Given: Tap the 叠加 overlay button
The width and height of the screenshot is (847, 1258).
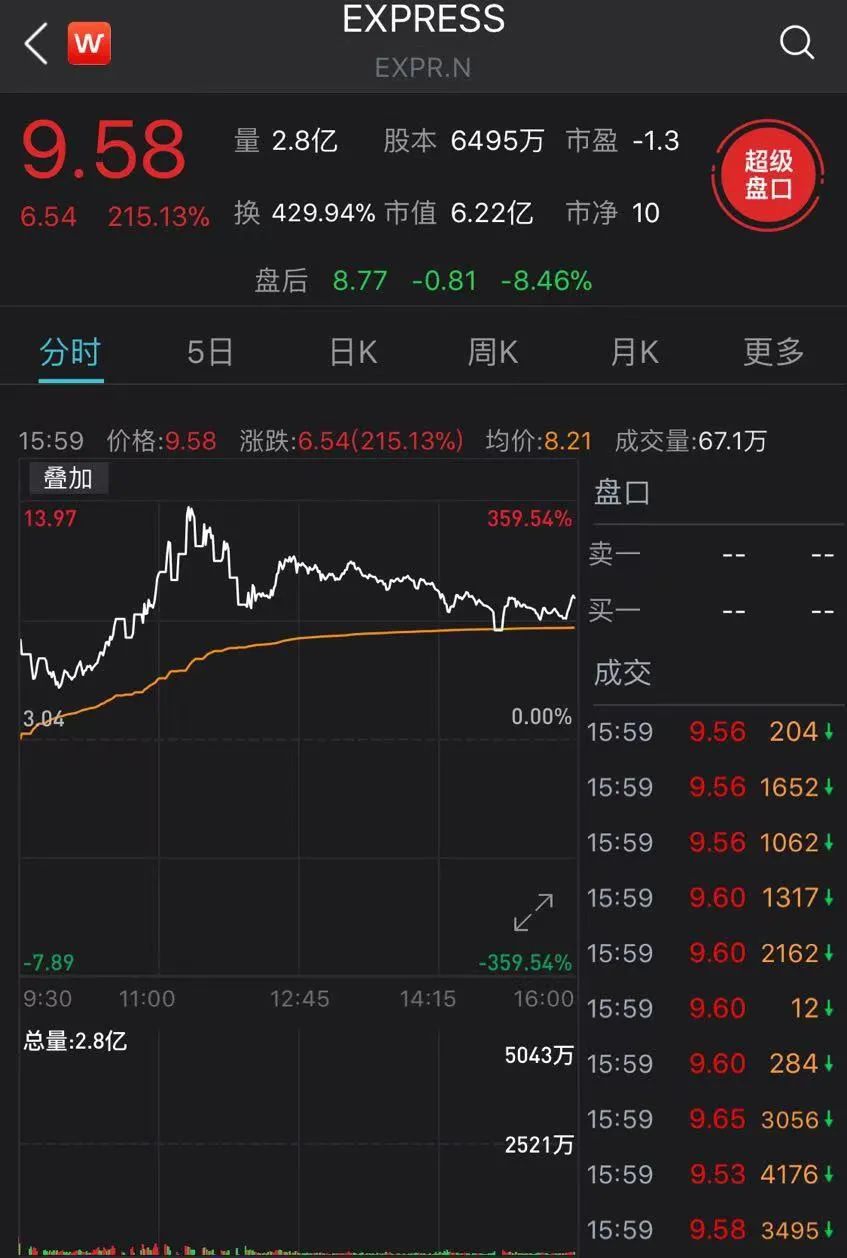Looking at the screenshot, I should pos(67,479).
